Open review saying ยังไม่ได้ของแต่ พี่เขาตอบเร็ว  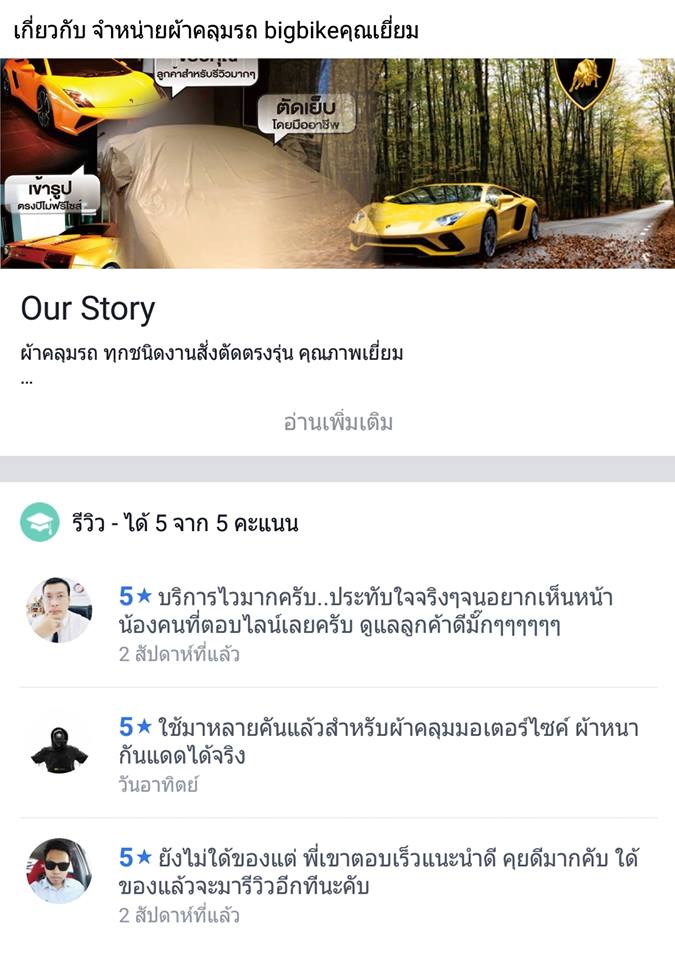[386, 872]
